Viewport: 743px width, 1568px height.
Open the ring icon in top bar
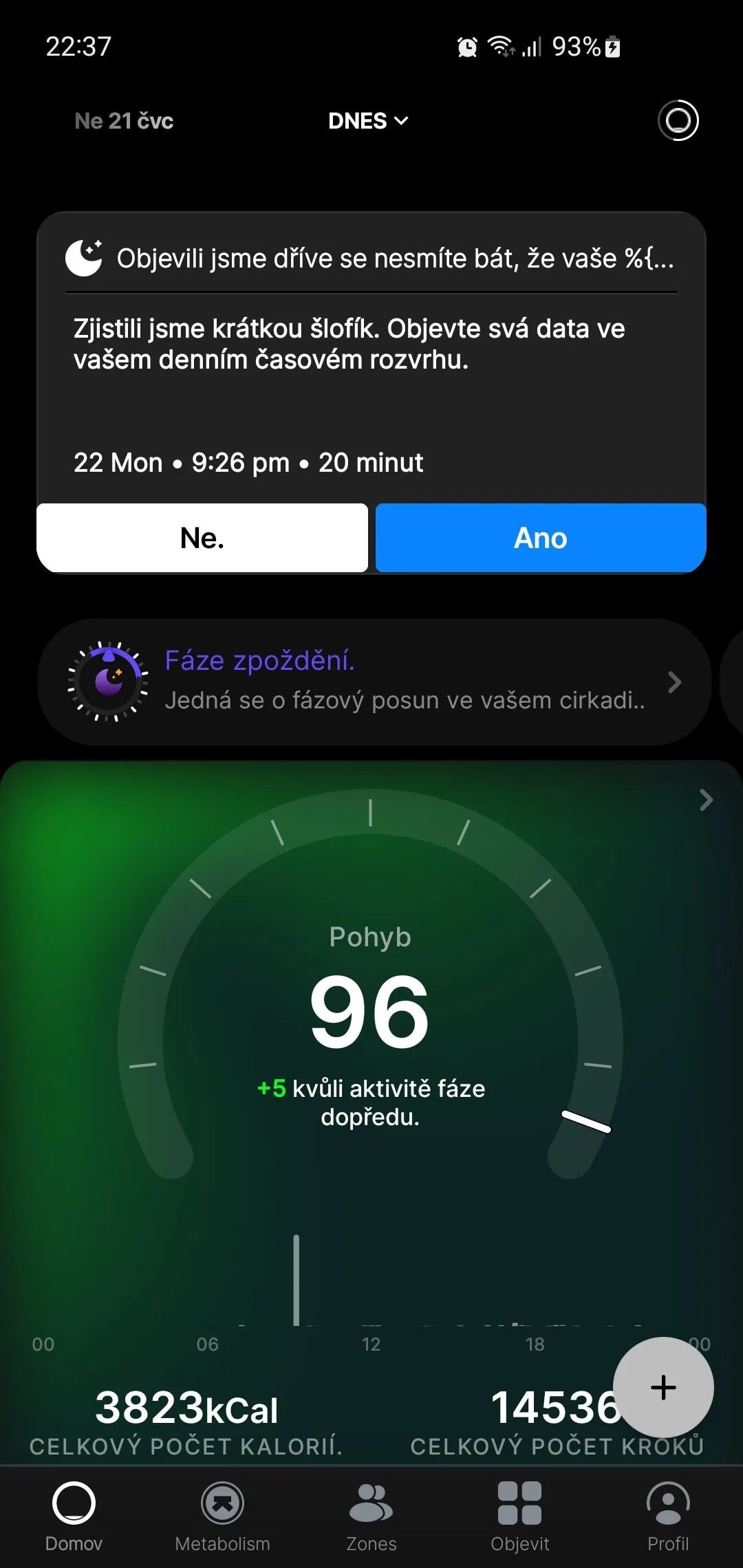click(x=678, y=120)
